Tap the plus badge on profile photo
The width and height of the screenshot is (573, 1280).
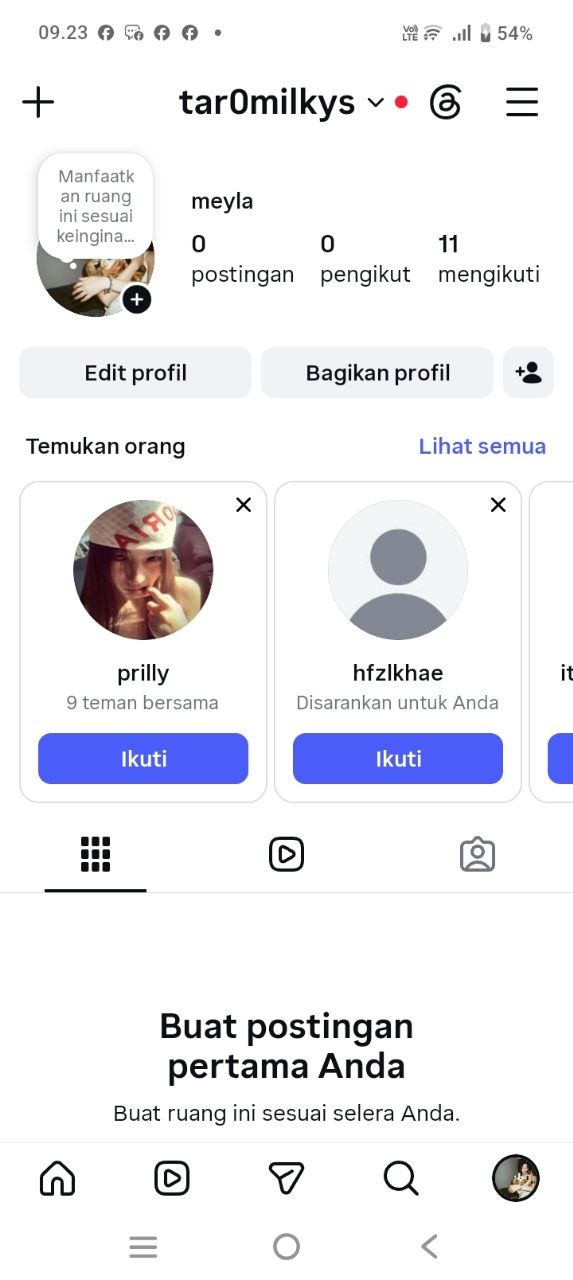pyautogui.click(x=137, y=299)
